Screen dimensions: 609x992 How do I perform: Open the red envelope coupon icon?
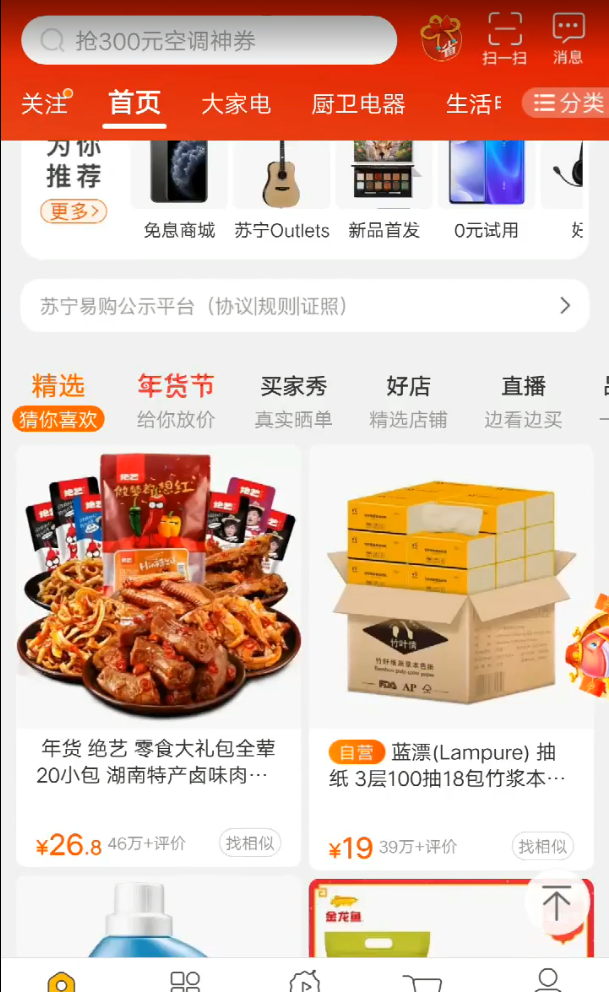[x=440, y=38]
